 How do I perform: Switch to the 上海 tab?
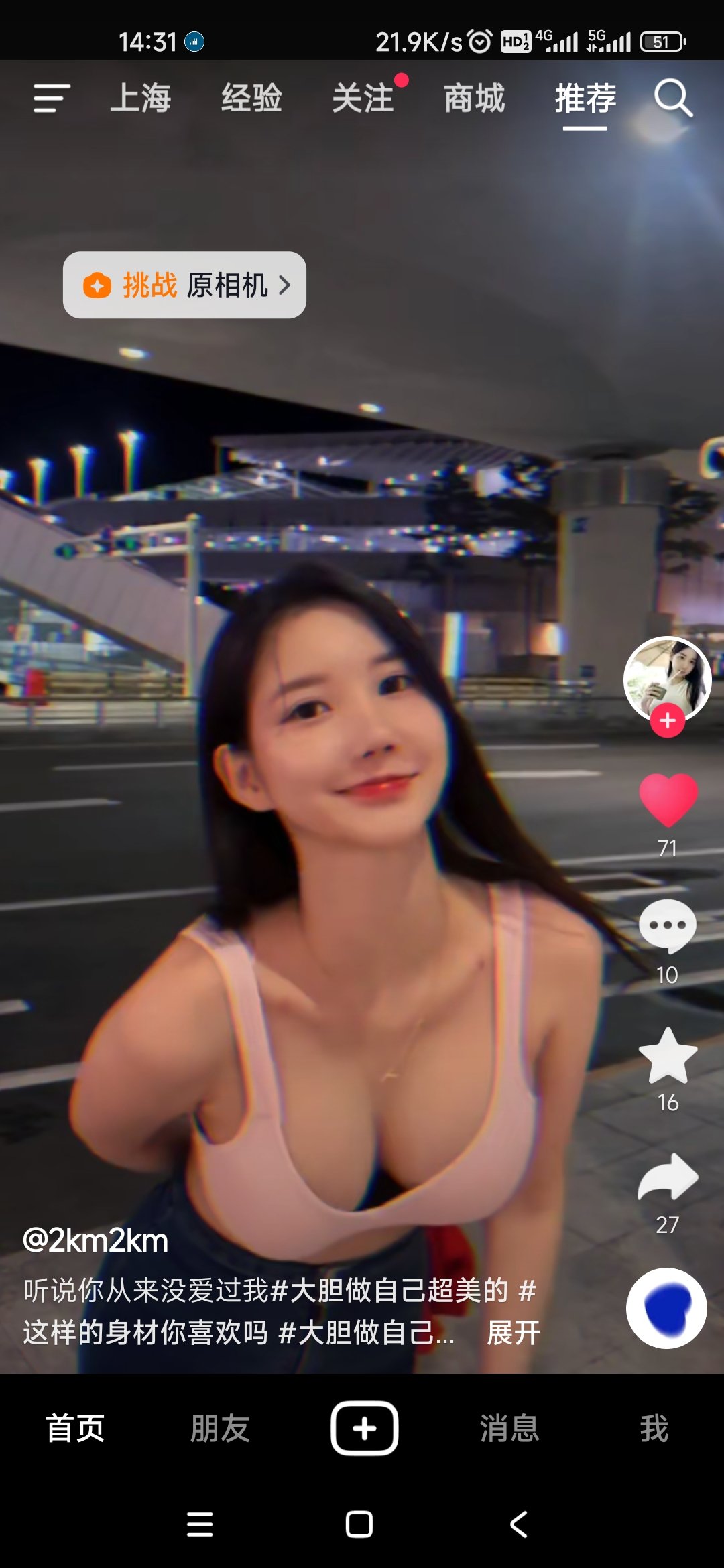click(141, 99)
